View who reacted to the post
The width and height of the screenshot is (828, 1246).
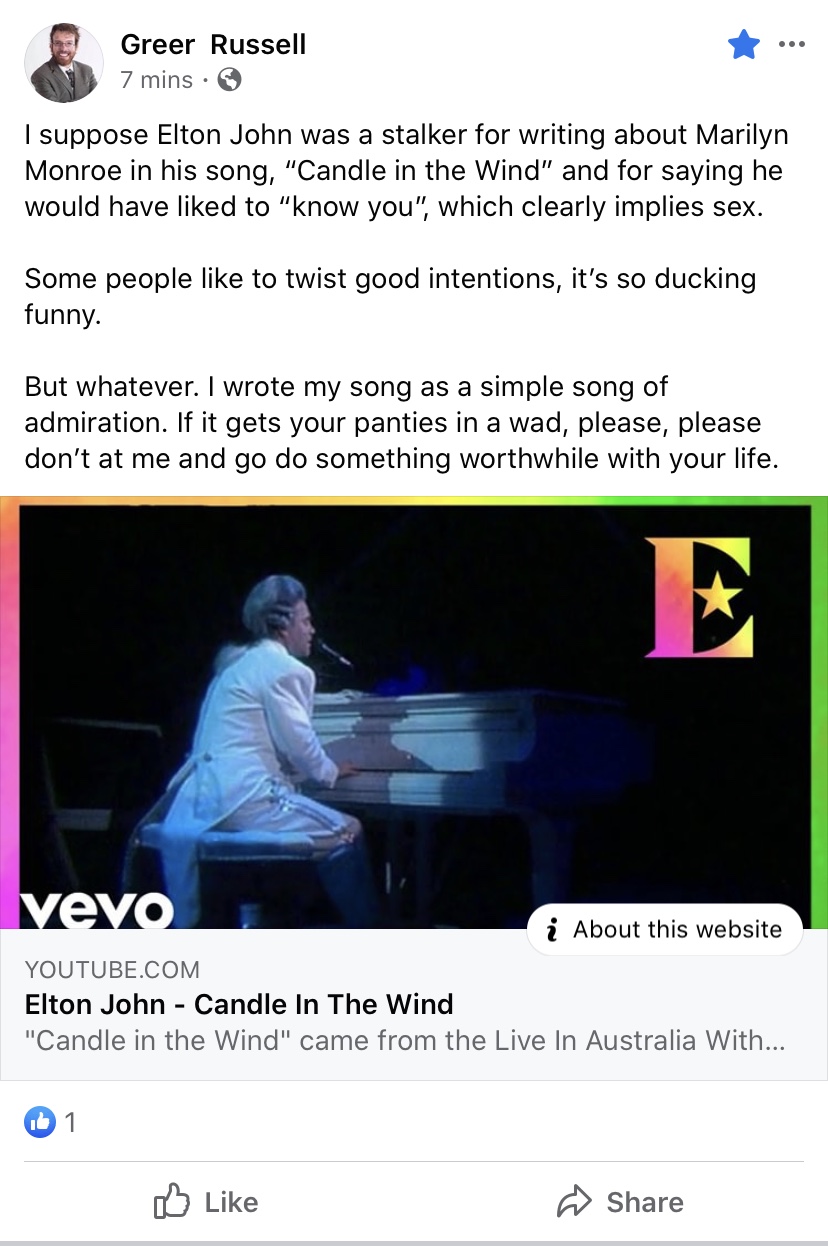coord(50,1122)
